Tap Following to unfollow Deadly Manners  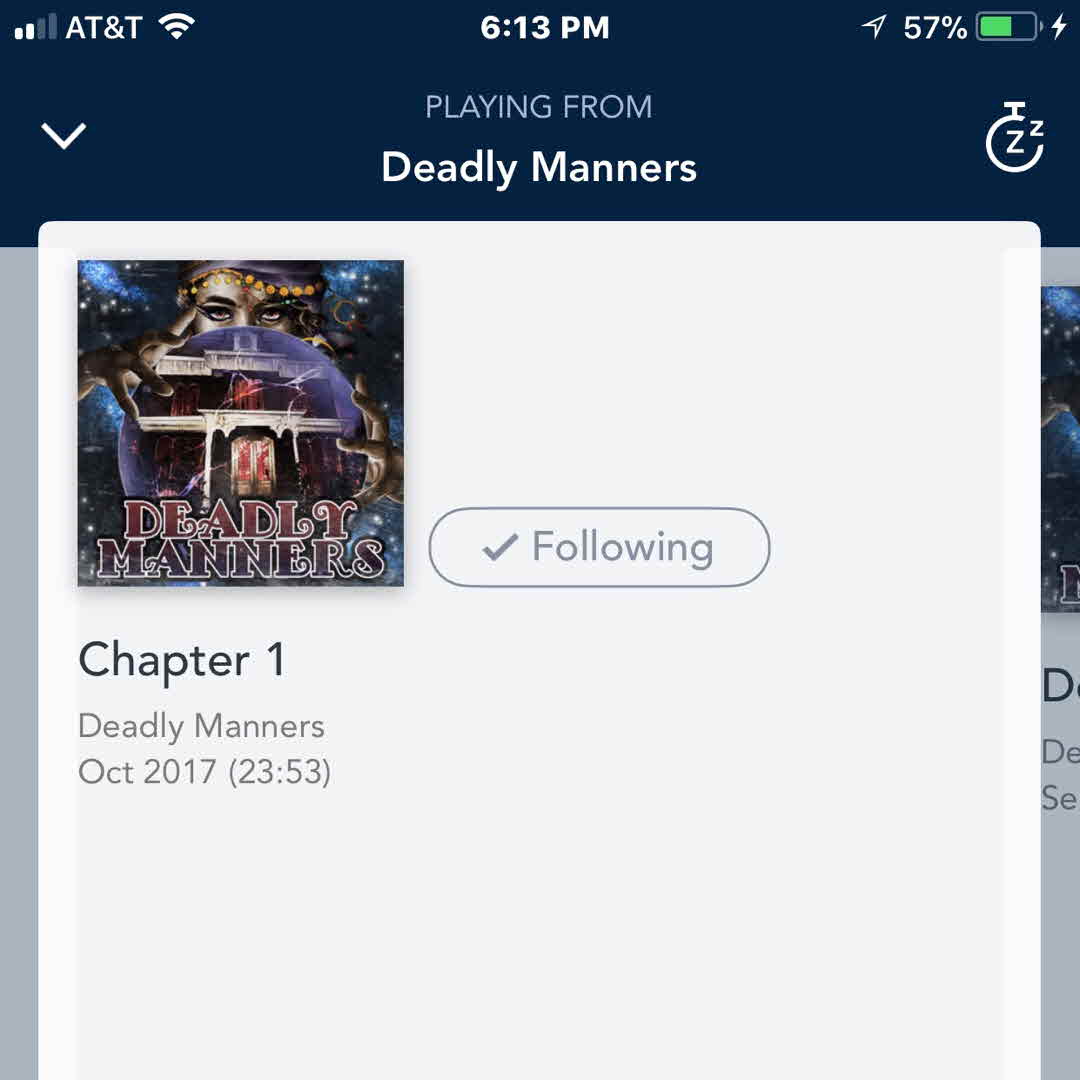tap(599, 547)
